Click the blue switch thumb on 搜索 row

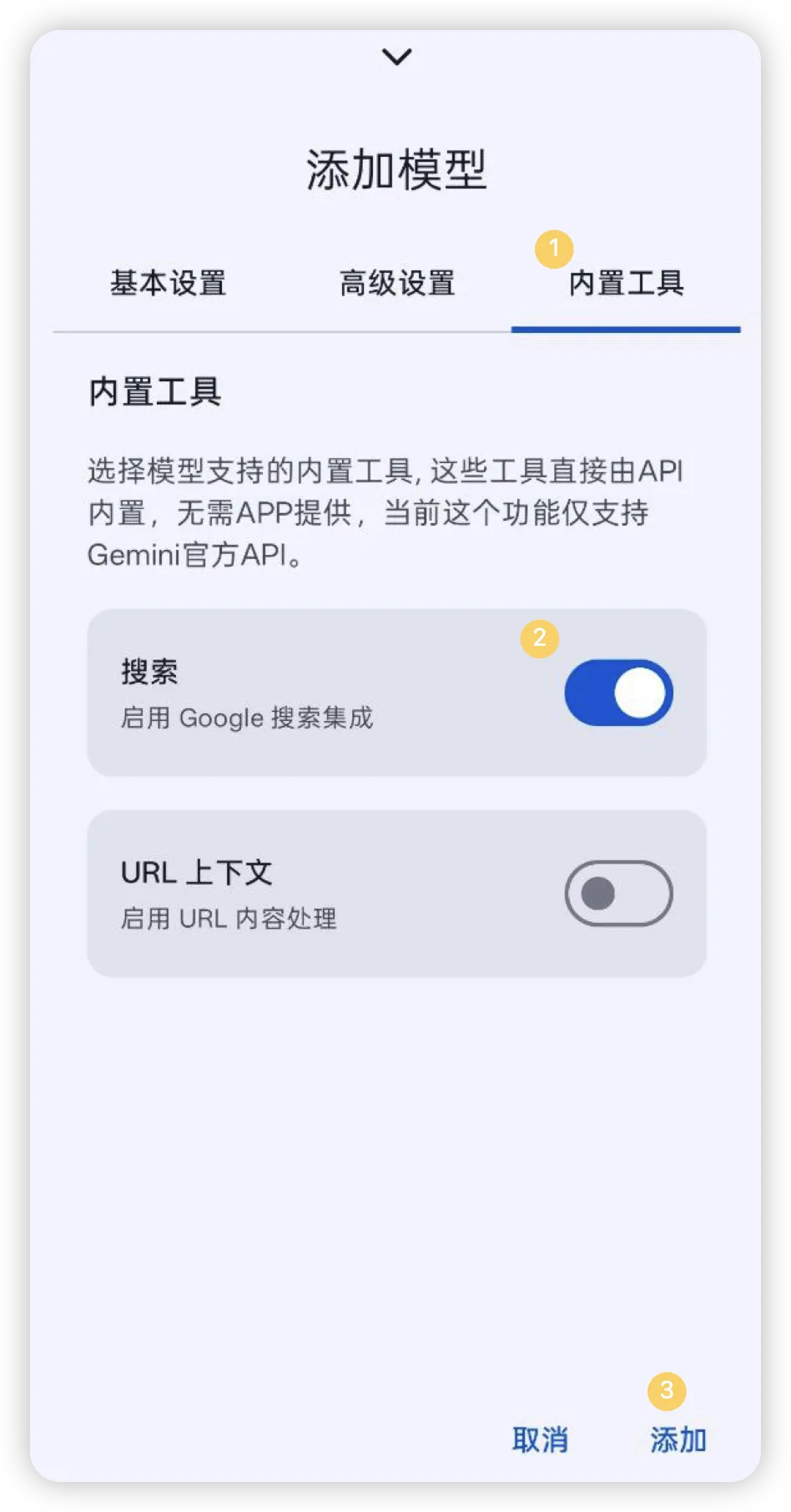640,692
